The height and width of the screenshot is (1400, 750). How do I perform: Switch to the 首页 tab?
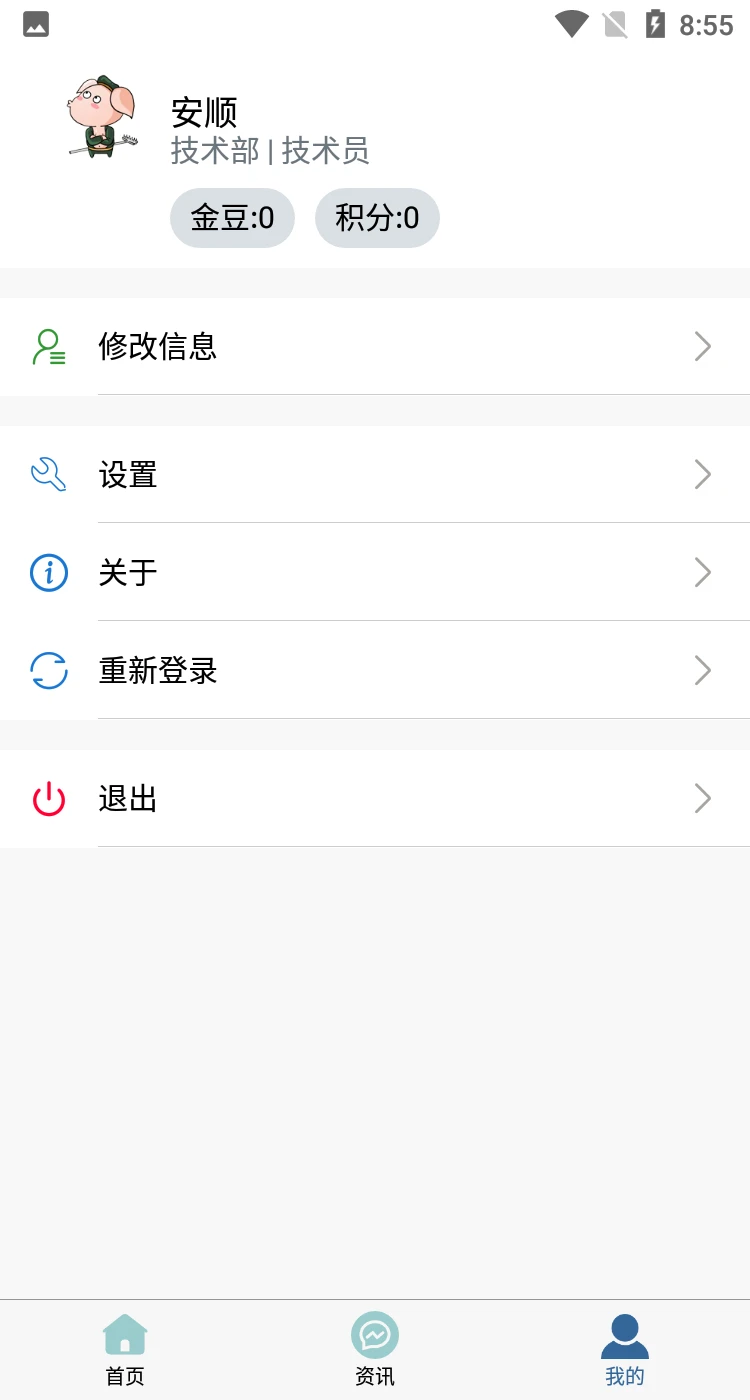coord(124,1350)
